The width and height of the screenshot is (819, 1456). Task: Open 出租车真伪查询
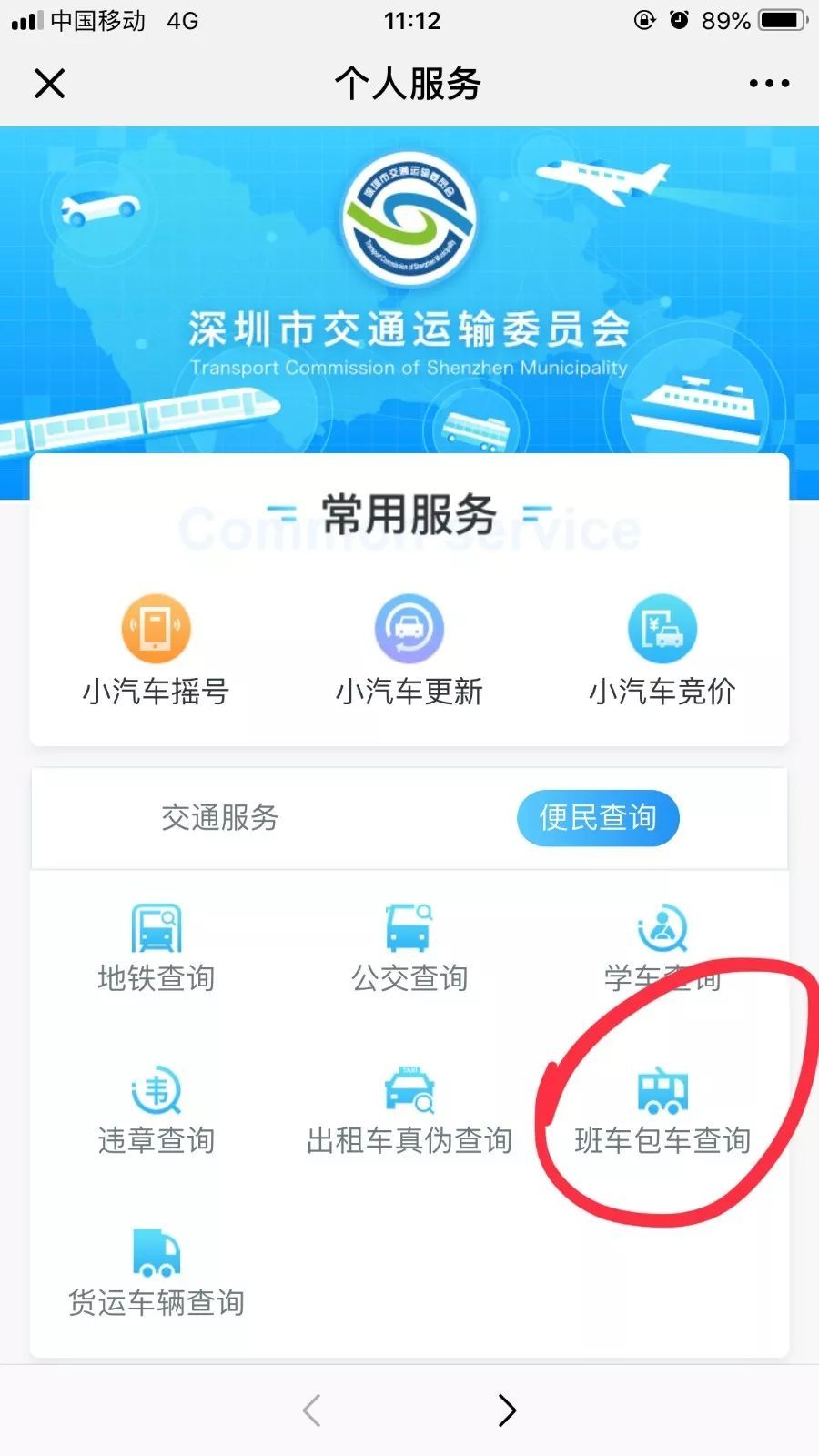click(x=409, y=1110)
